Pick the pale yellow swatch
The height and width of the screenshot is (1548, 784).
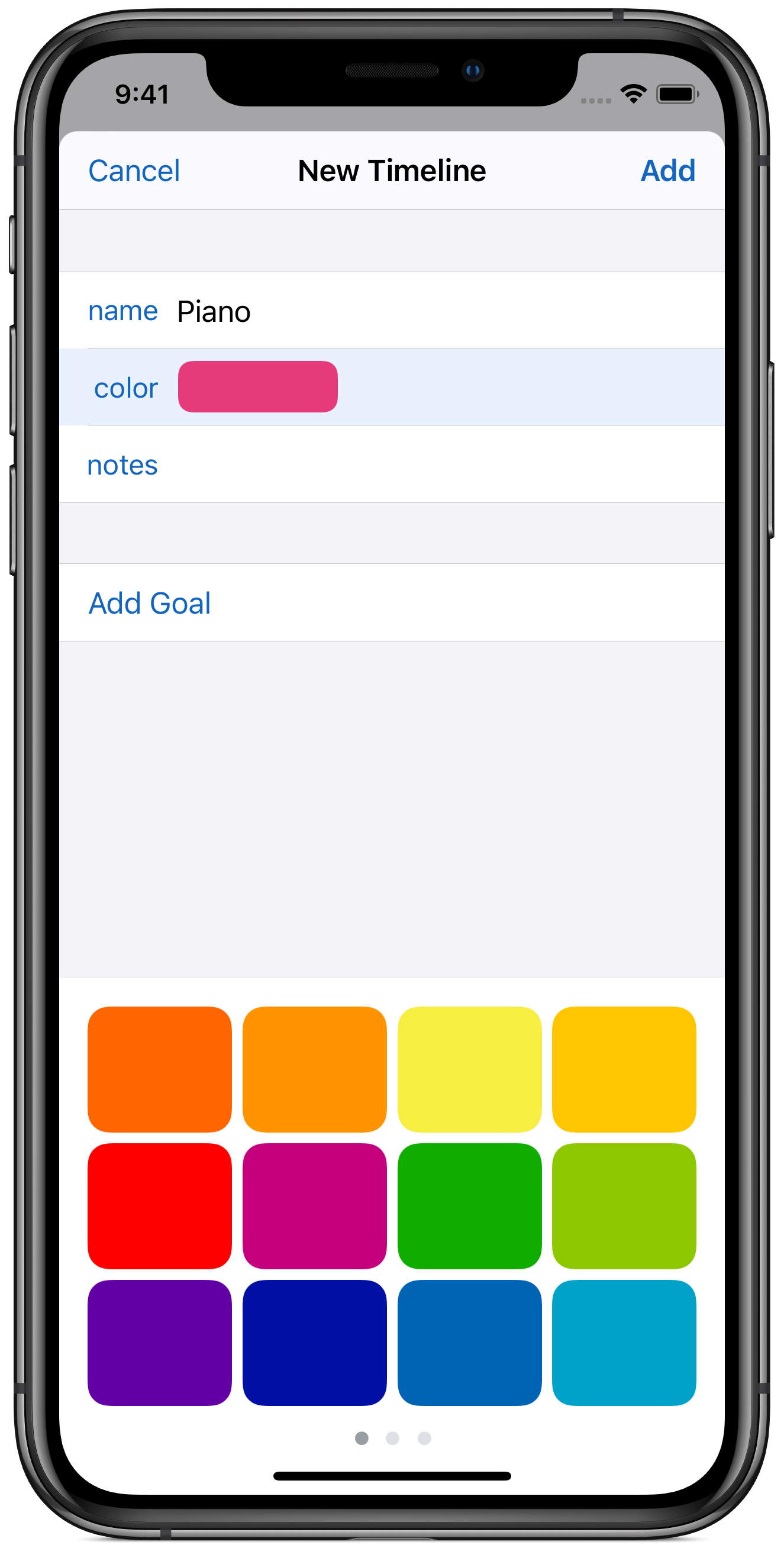point(469,1069)
